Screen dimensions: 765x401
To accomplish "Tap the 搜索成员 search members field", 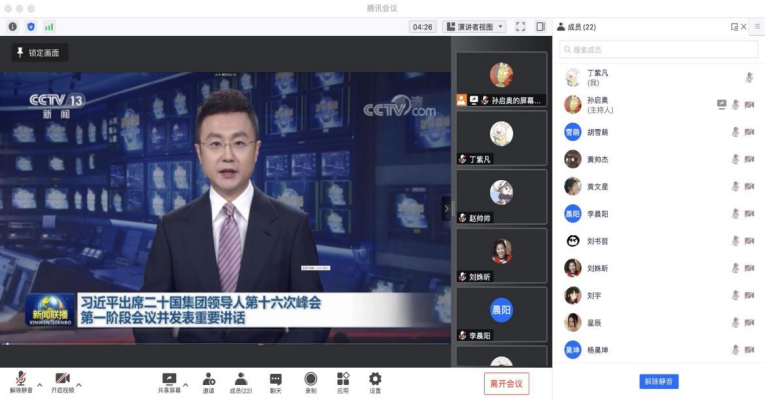I will coord(658,49).
